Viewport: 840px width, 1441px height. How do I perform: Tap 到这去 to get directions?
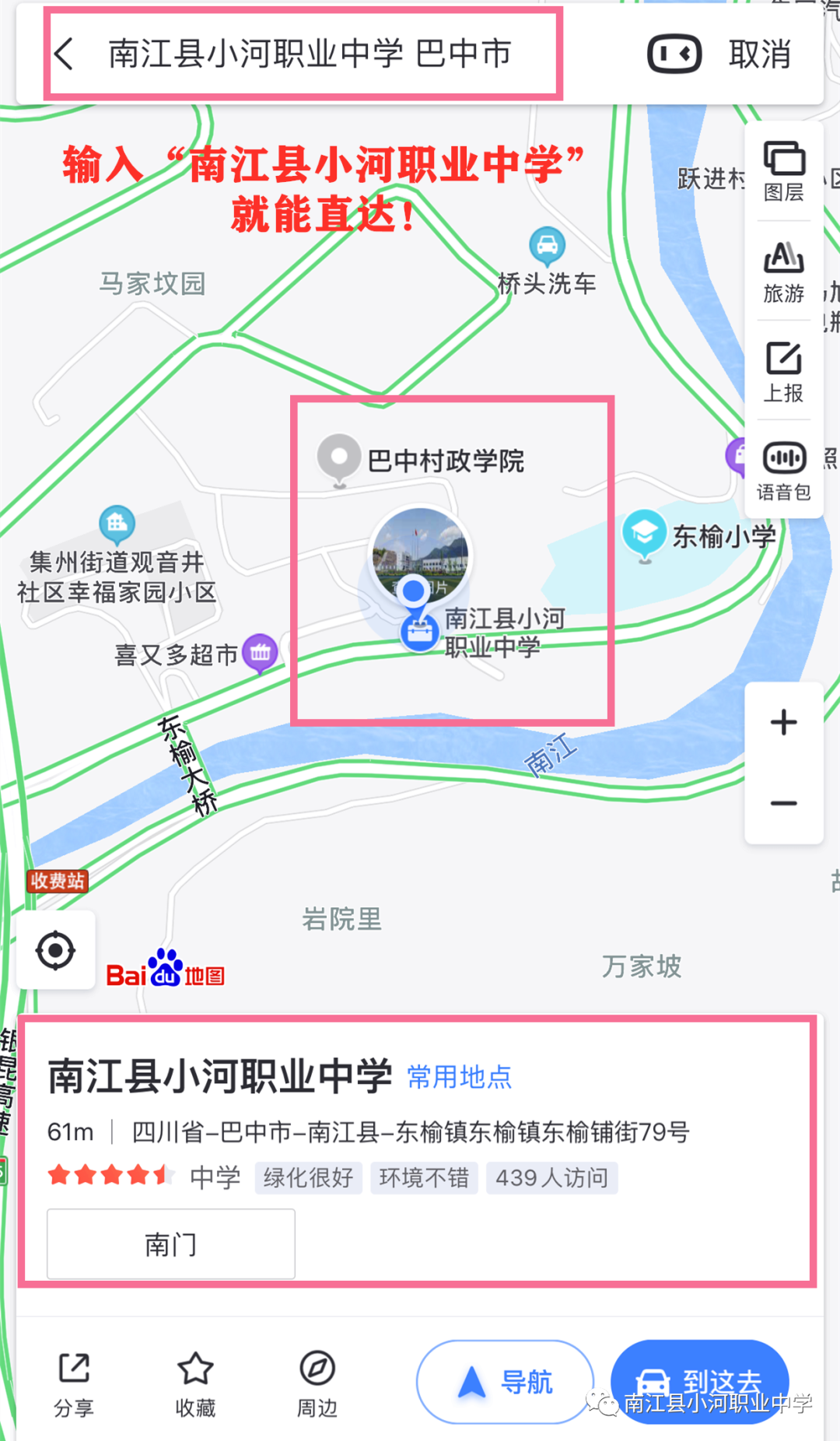click(x=700, y=1382)
